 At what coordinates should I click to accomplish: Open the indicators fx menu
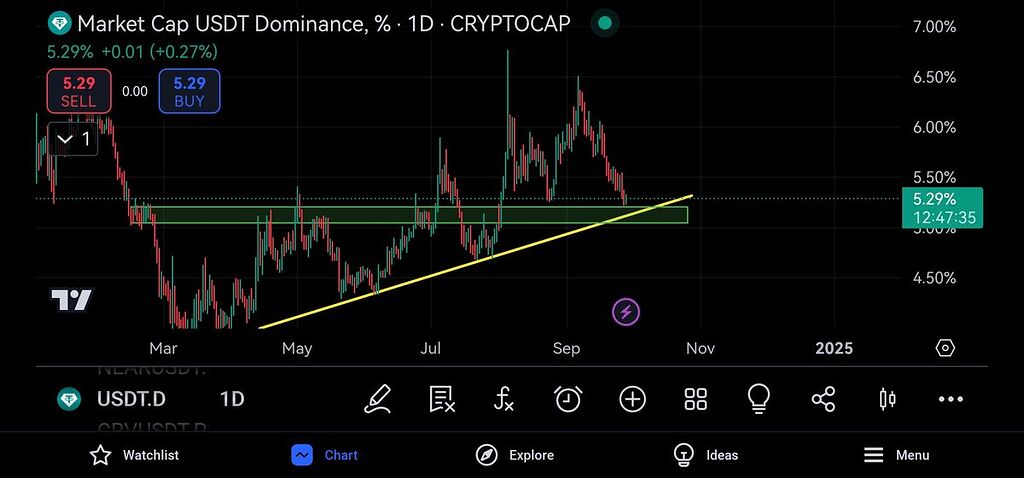click(505, 400)
